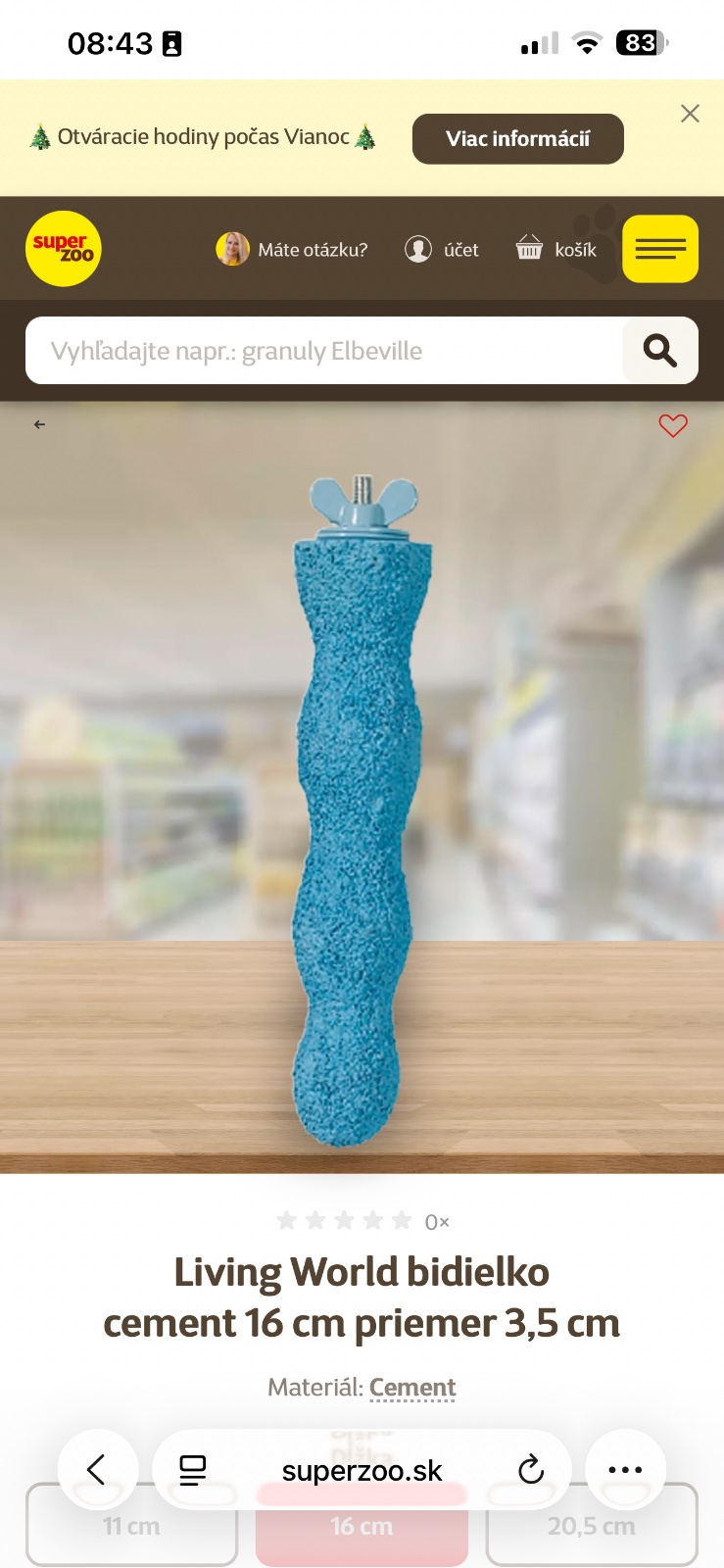Open the Máte otázku? help link
The image size is (724, 1568).
tap(292, 250)
